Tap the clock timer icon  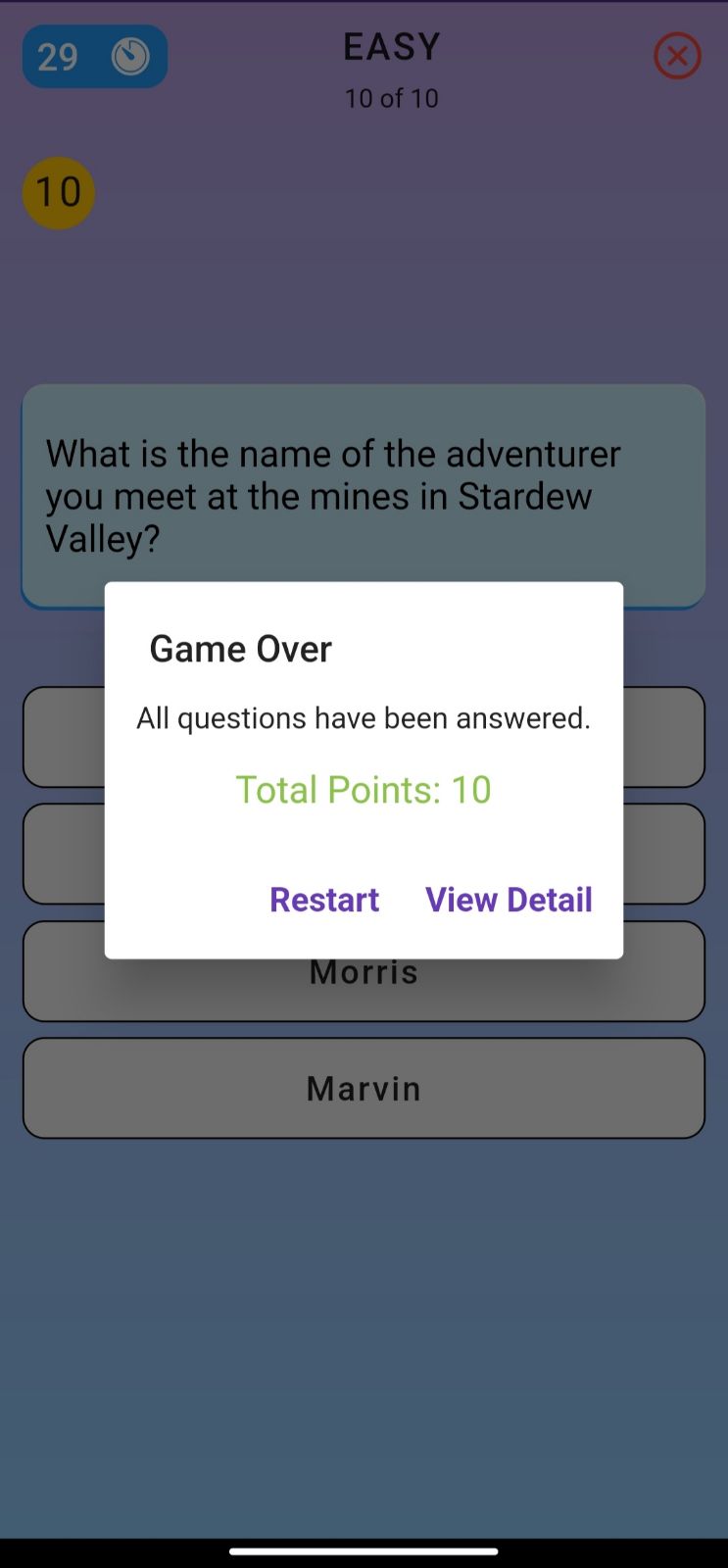point(129,56)
